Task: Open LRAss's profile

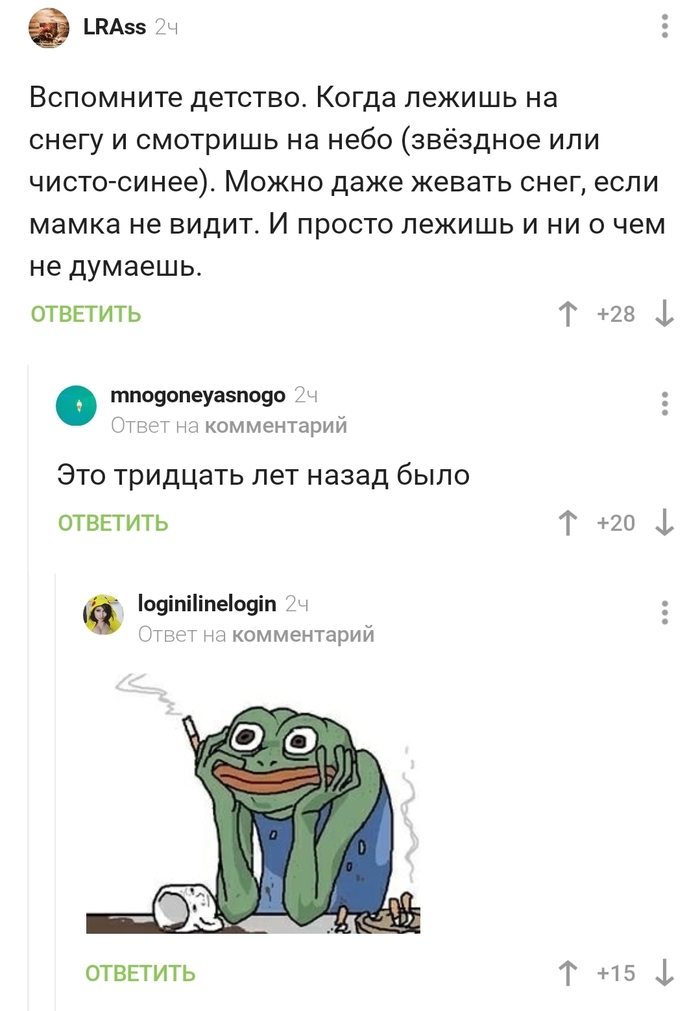Action: coord(115,28)
